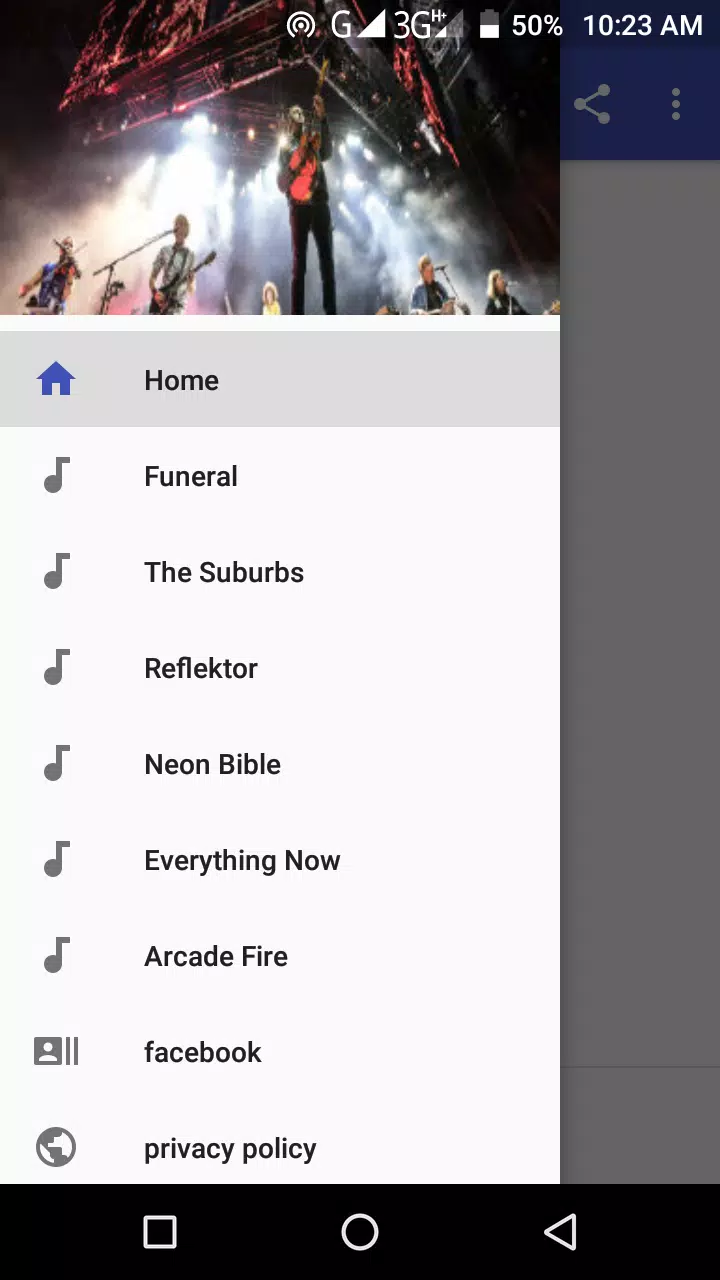
Task: Select Home from the navigation drawer
Action: [x=181, y=380]
